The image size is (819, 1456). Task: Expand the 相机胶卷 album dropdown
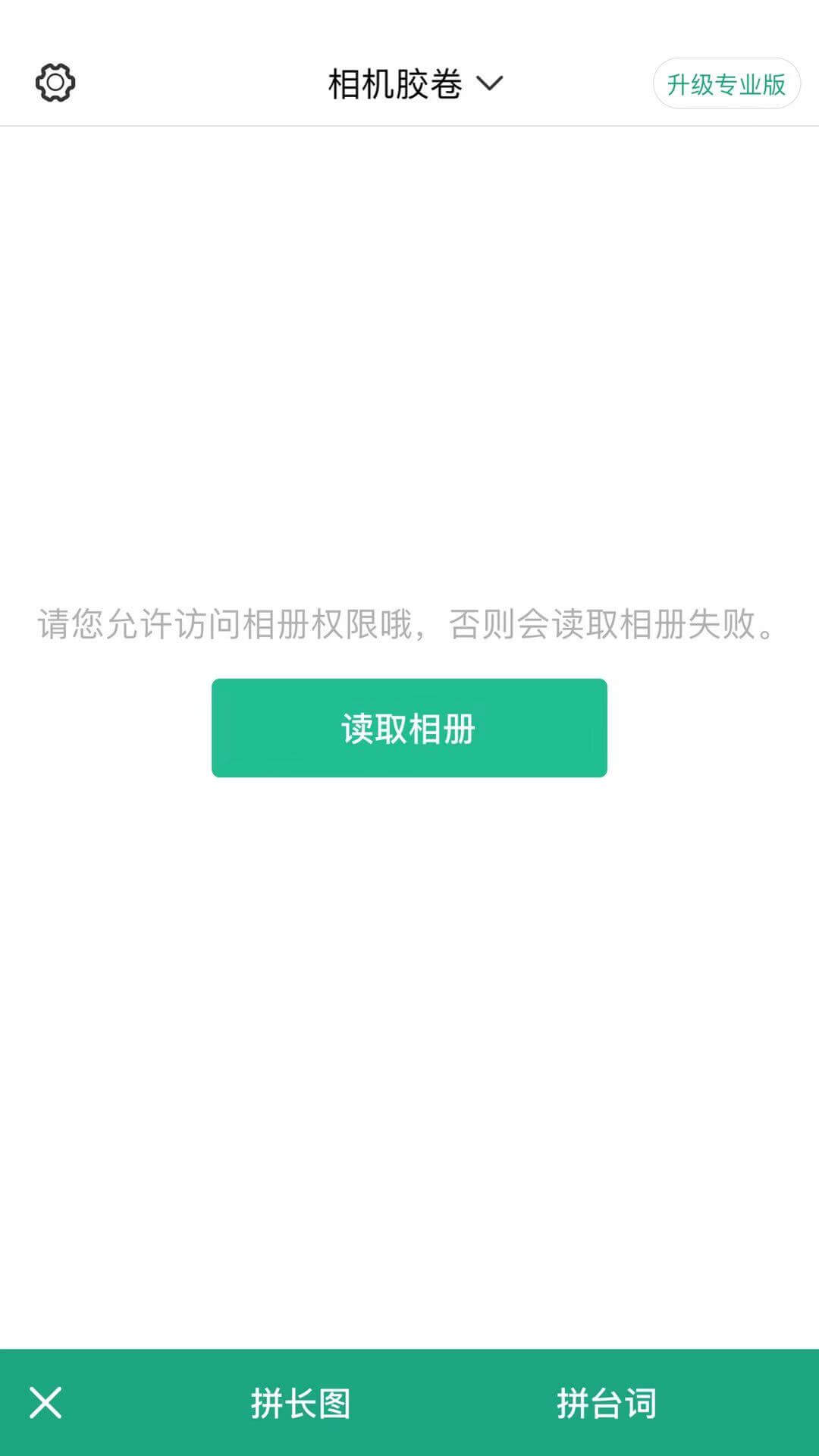pyautogui.click(x=415, y=83)
